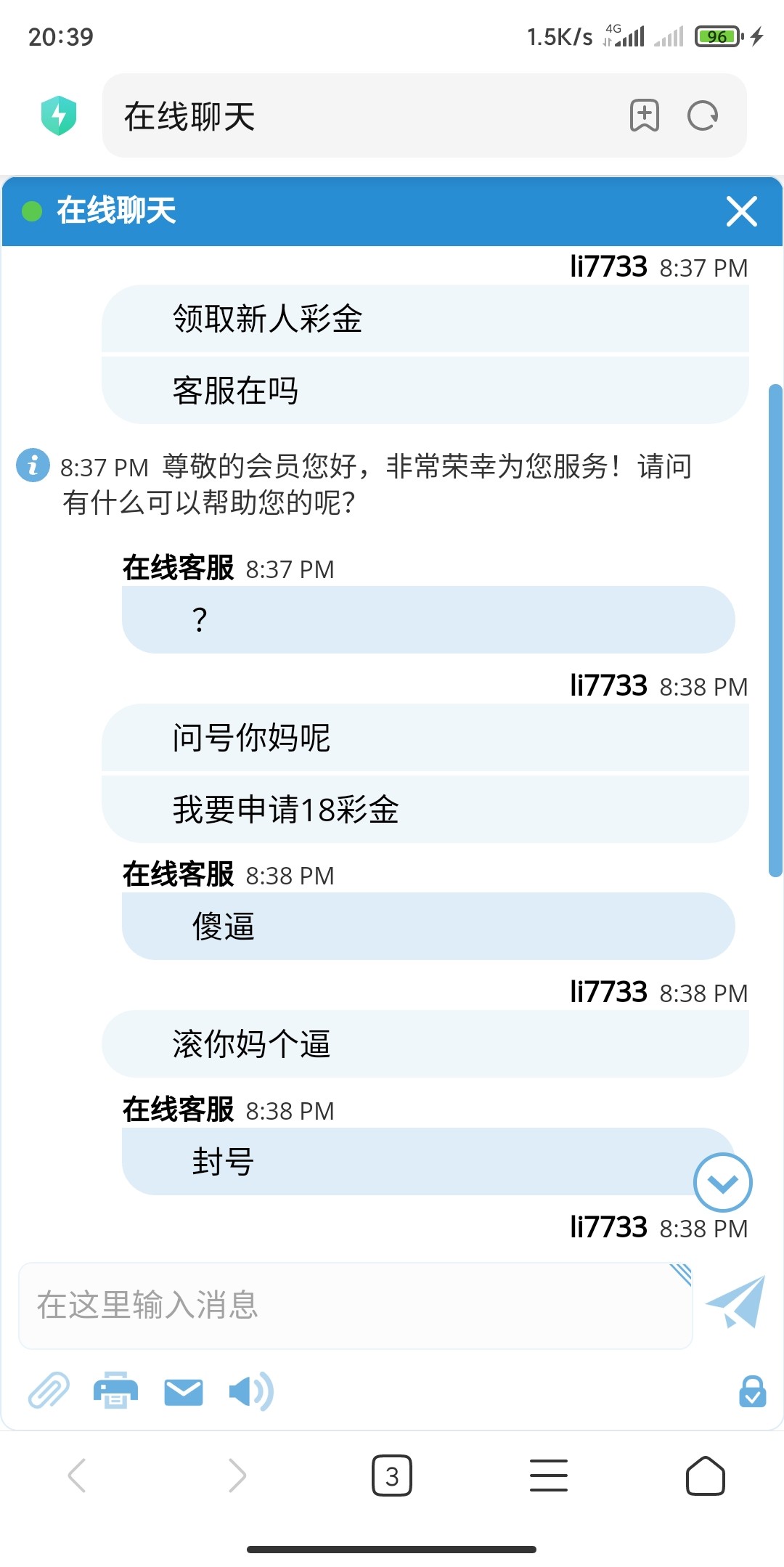Go back to the previous page
The image size is (784, 1567).
77,1475
